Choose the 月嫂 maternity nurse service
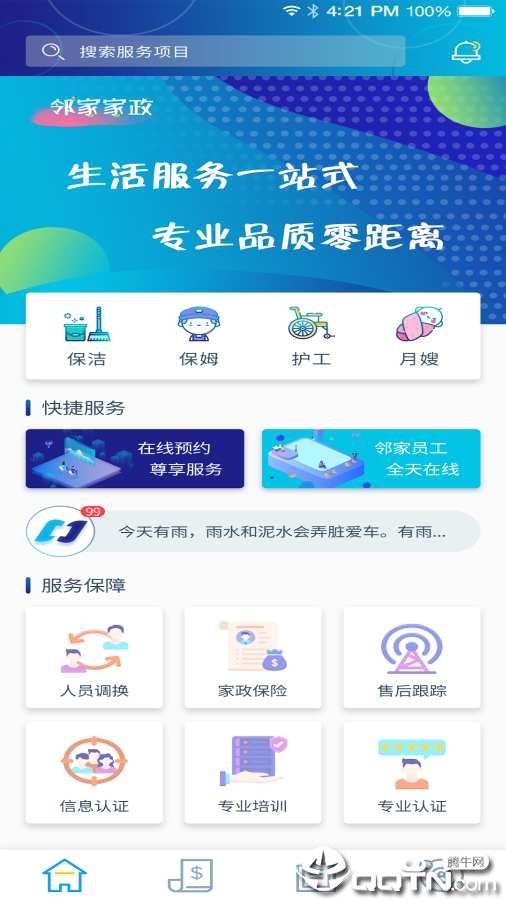This screenshot has width=506, height=900. 419,336
